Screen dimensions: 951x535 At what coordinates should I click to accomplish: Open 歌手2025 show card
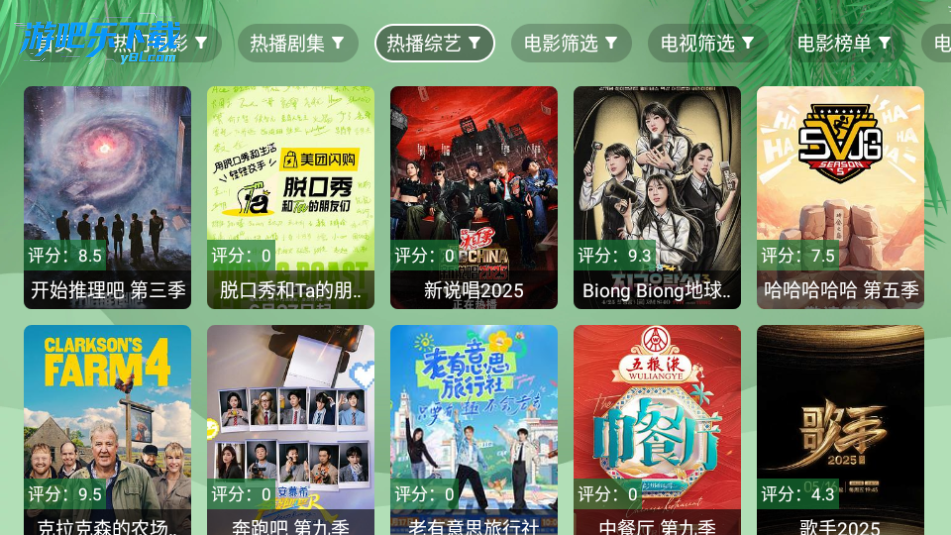pyautogui.click(x=840, y=430)
